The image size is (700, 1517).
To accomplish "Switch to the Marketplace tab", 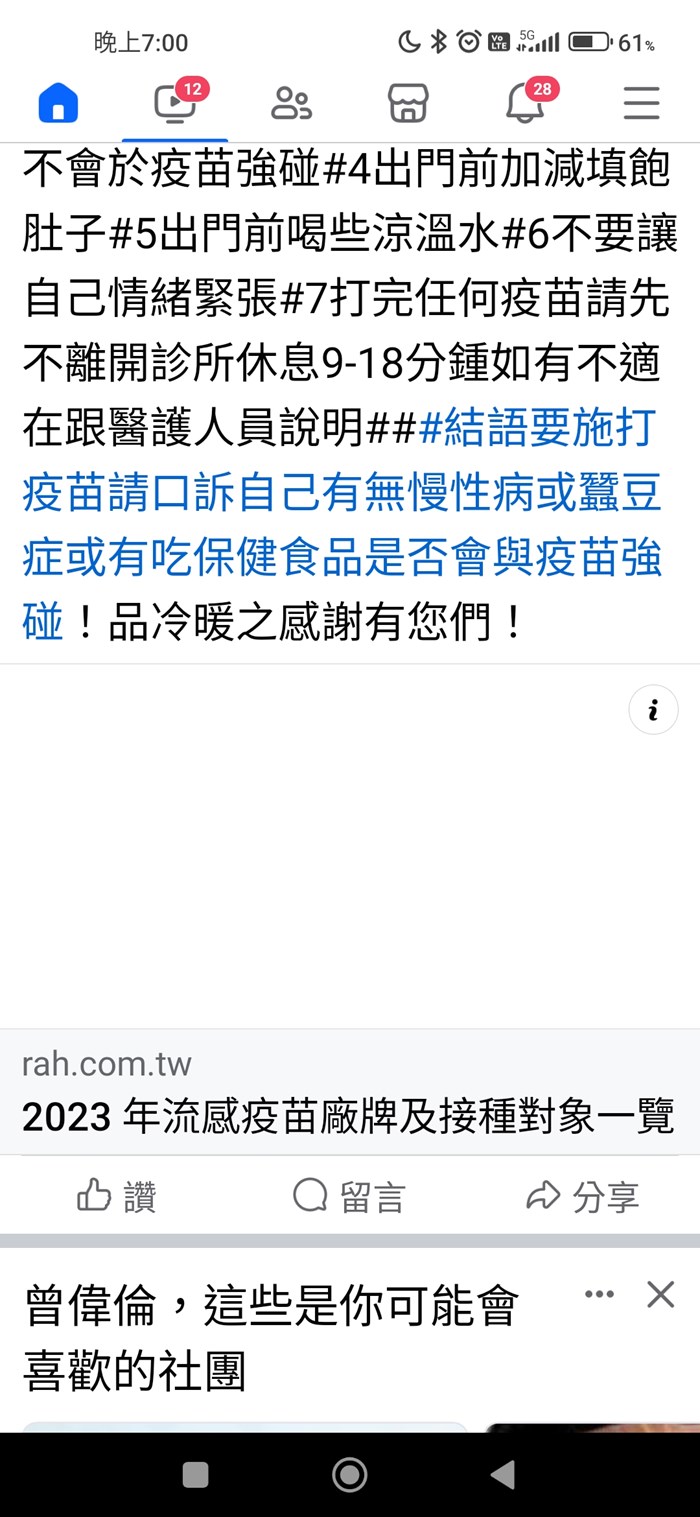I will pyautogui.click(x=408, y=103).
